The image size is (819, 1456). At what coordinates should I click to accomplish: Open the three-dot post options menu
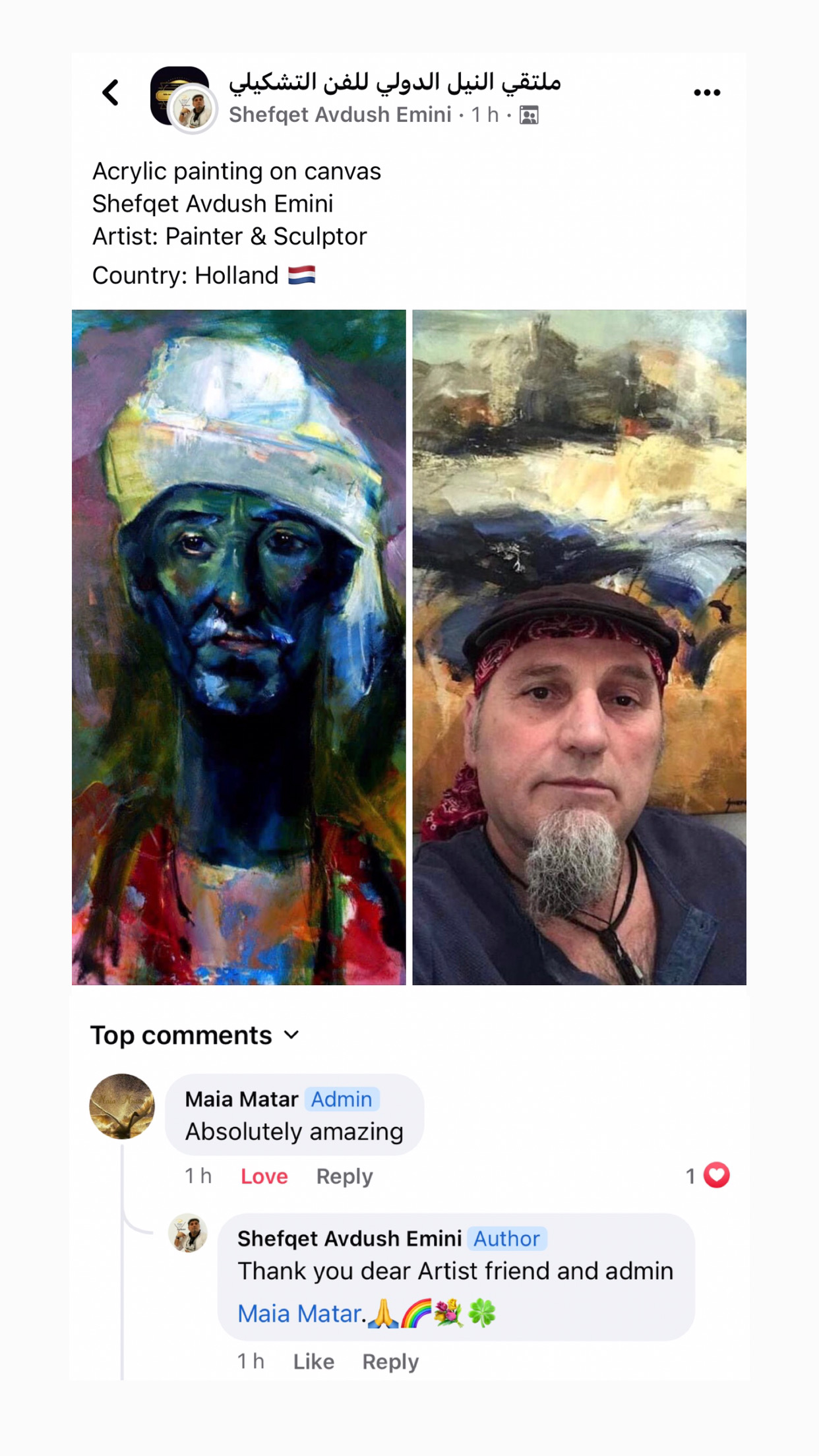pyautogui.click(x=707, y=93)
